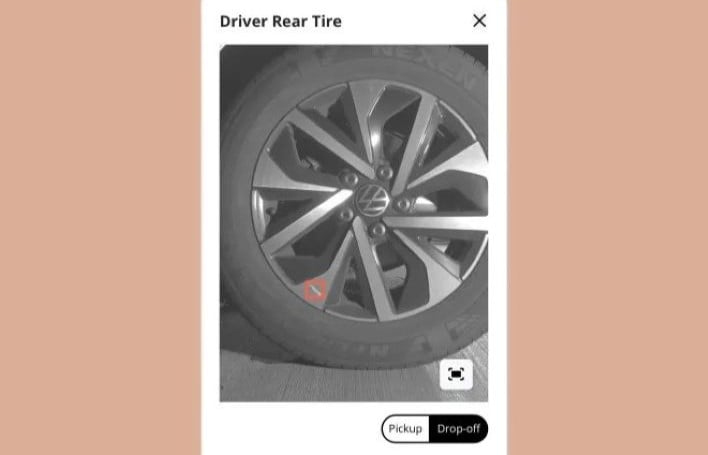The width and height of the screenshot is (708, 455).
Task: Close the Driver Rear Tire dialog
Action: pos(479,21)
